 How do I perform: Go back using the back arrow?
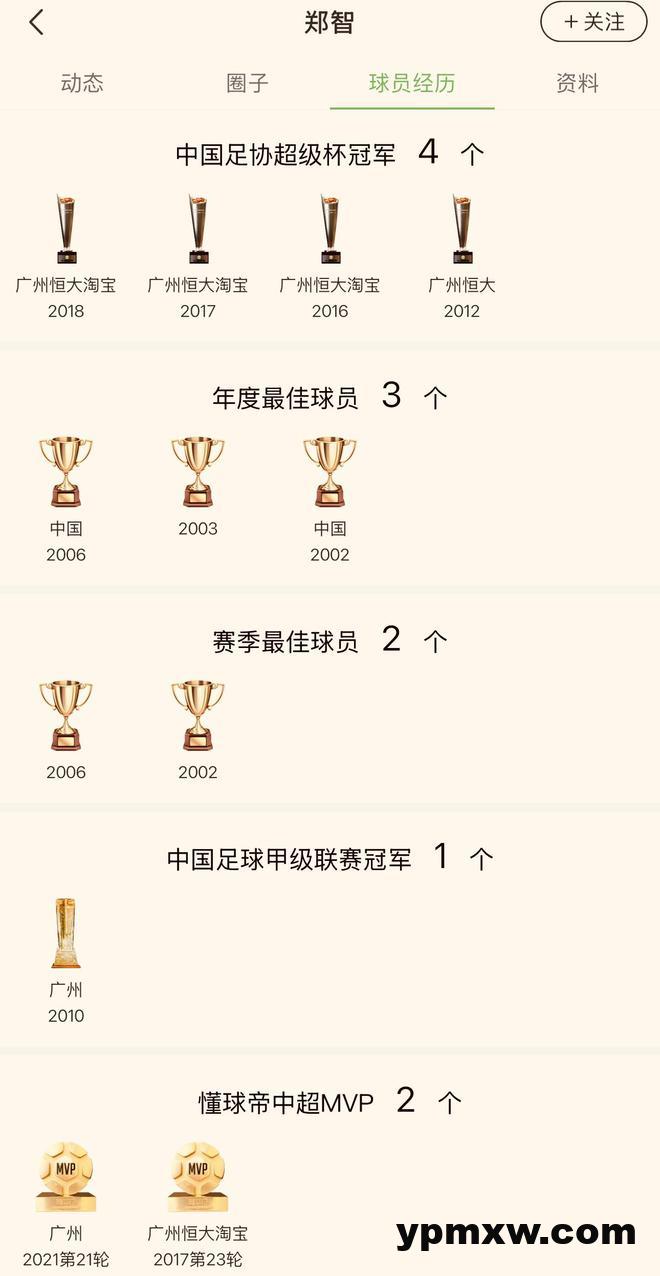[37, 22]
